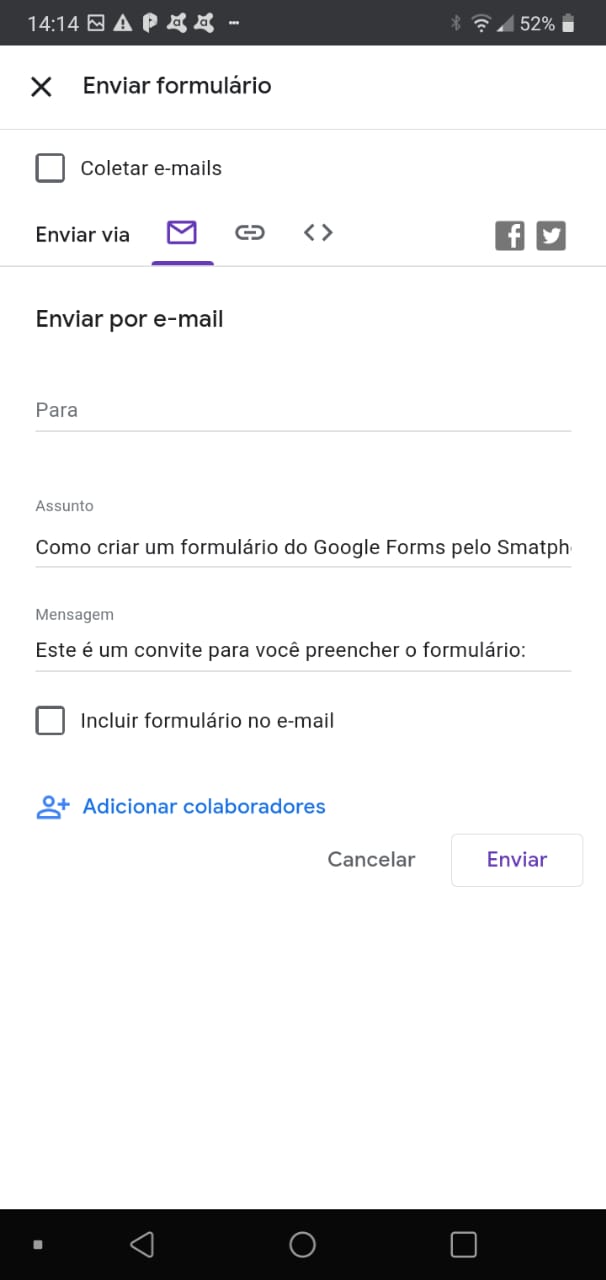Tap Enviar to send the form
This screenshot has height=1280, width=606.
click(517, 860)
